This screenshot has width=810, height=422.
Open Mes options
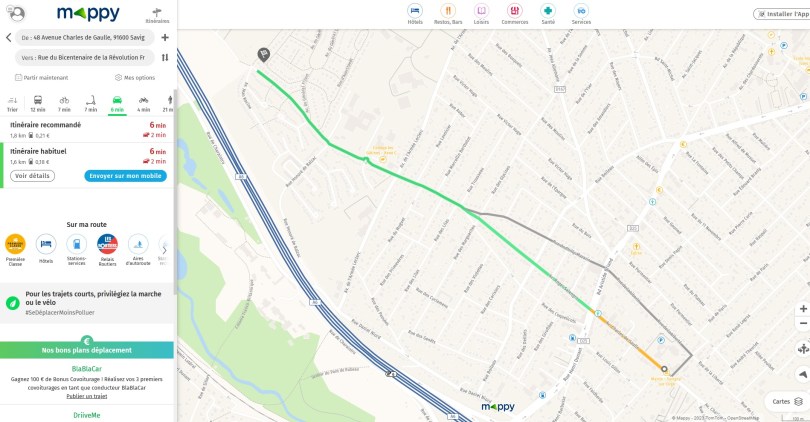[134, 77]
